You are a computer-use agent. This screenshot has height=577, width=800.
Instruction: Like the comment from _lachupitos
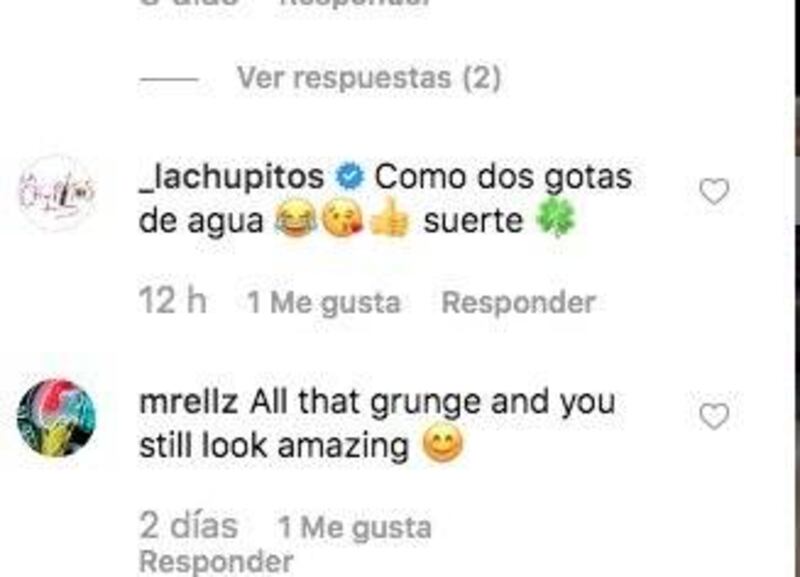click(x=713, y=192)
